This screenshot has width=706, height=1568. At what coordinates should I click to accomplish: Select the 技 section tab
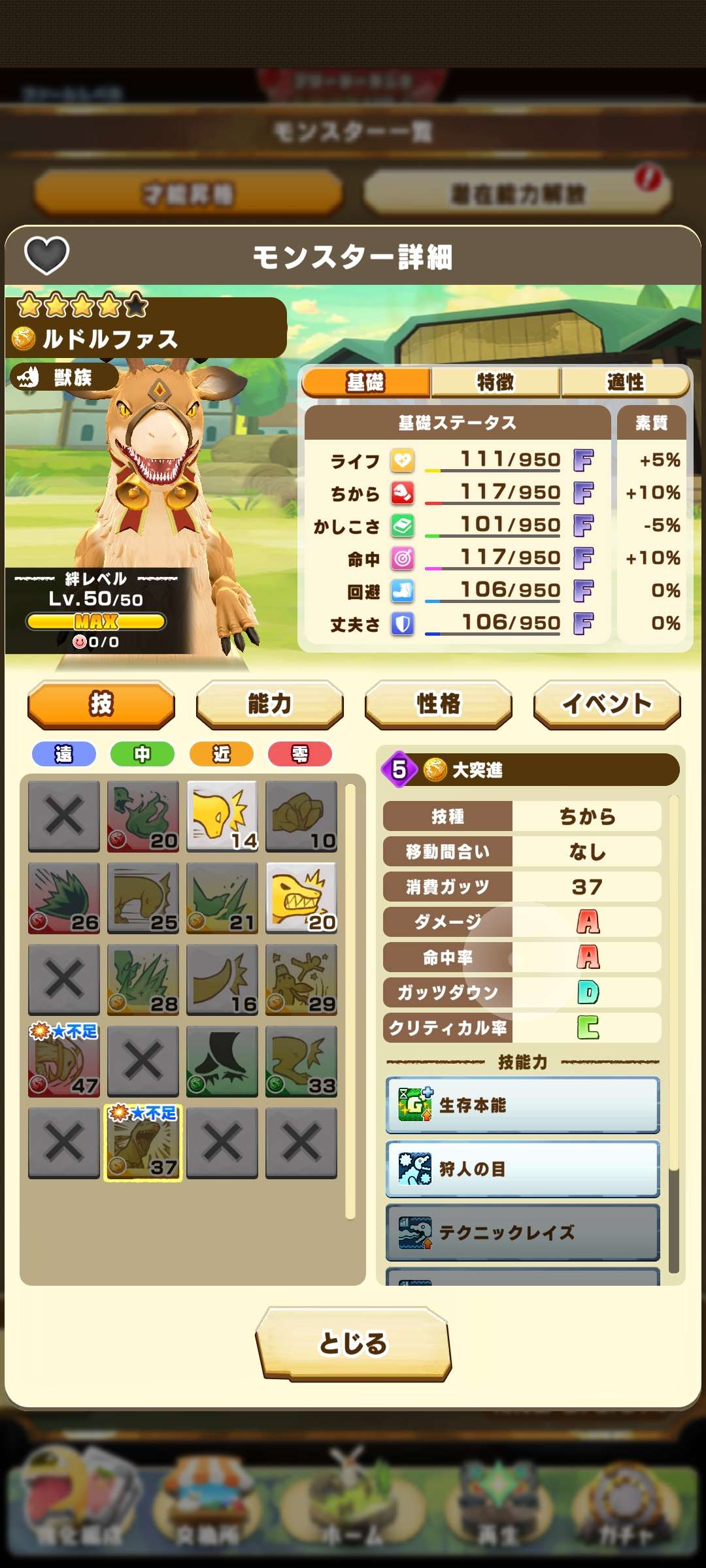101,704
